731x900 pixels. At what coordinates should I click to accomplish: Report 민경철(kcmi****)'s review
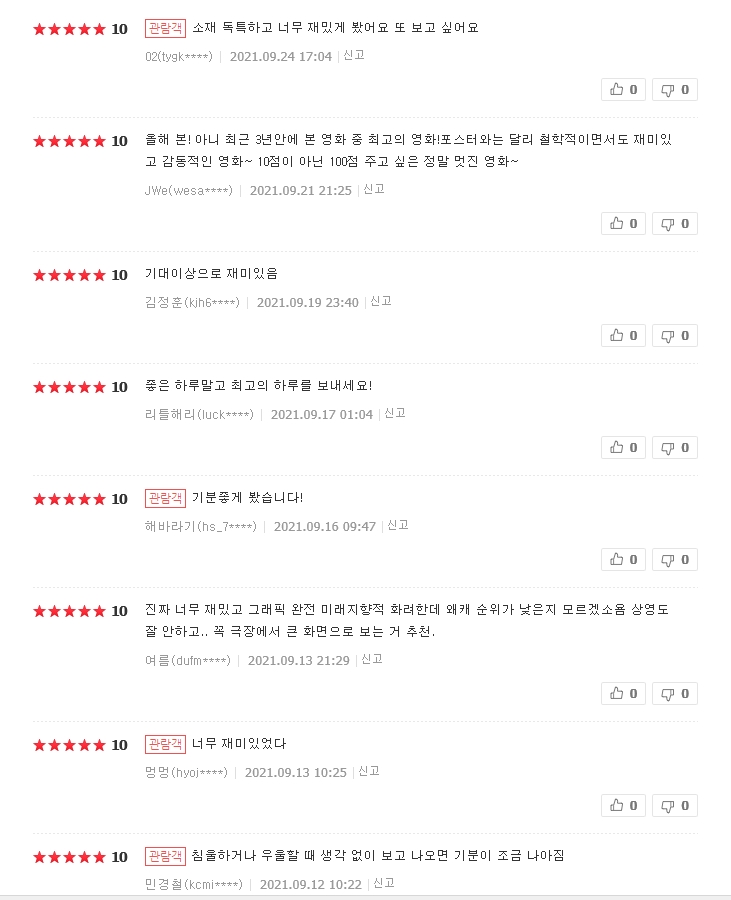[x=384, y=883]
